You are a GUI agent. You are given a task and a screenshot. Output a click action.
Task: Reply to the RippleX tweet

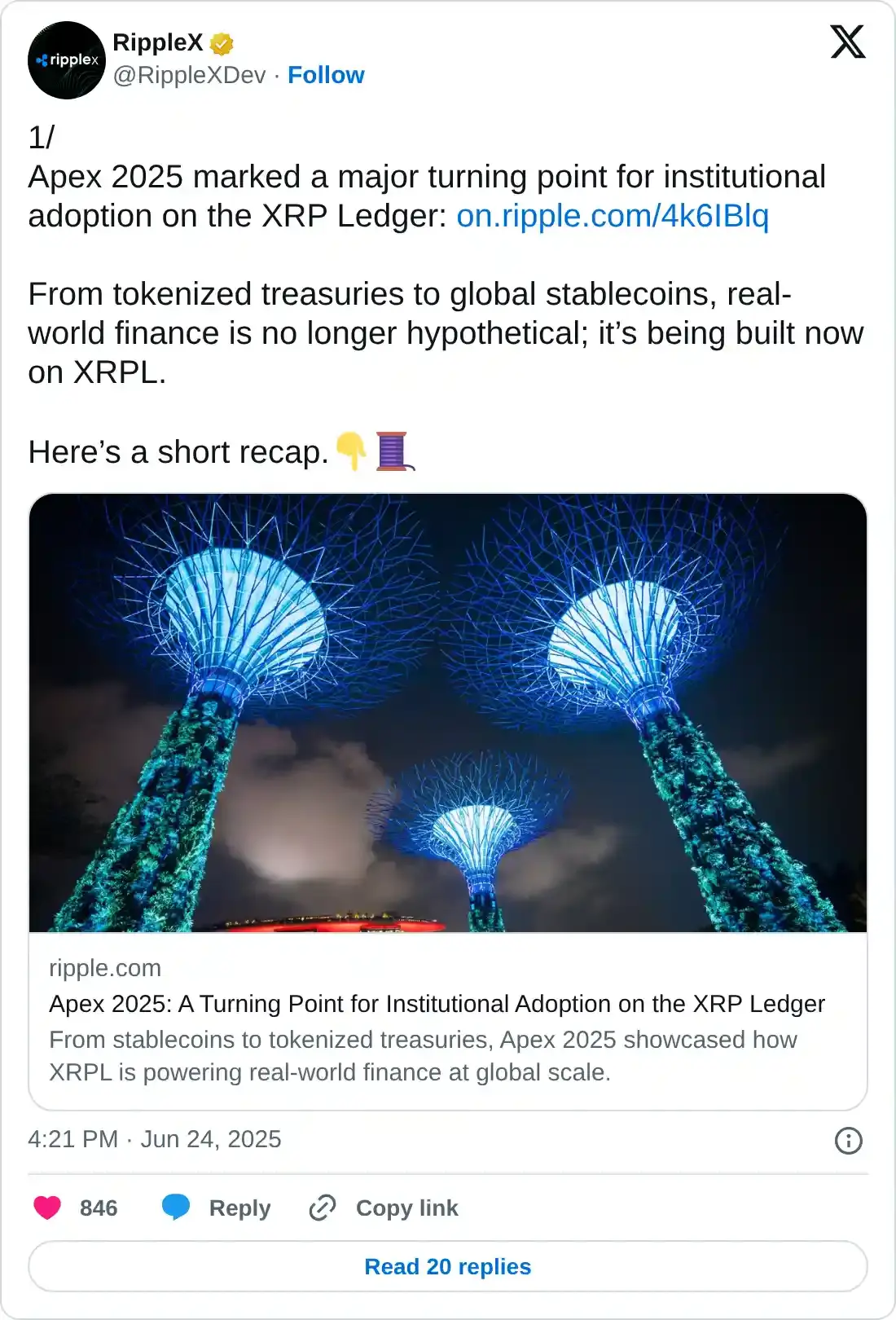click(x=217, y=1208)
